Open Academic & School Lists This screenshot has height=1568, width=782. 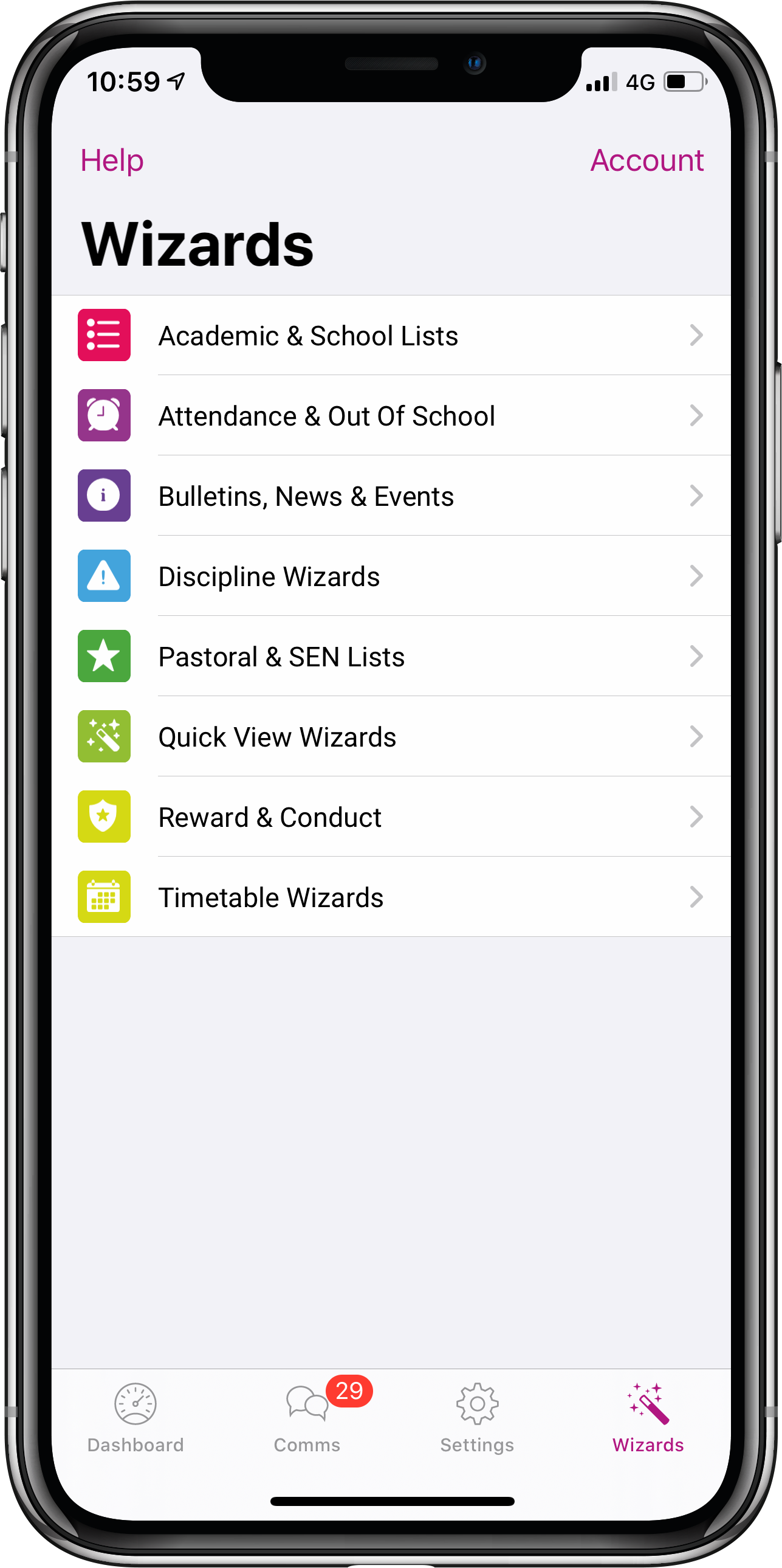point(391,336)
